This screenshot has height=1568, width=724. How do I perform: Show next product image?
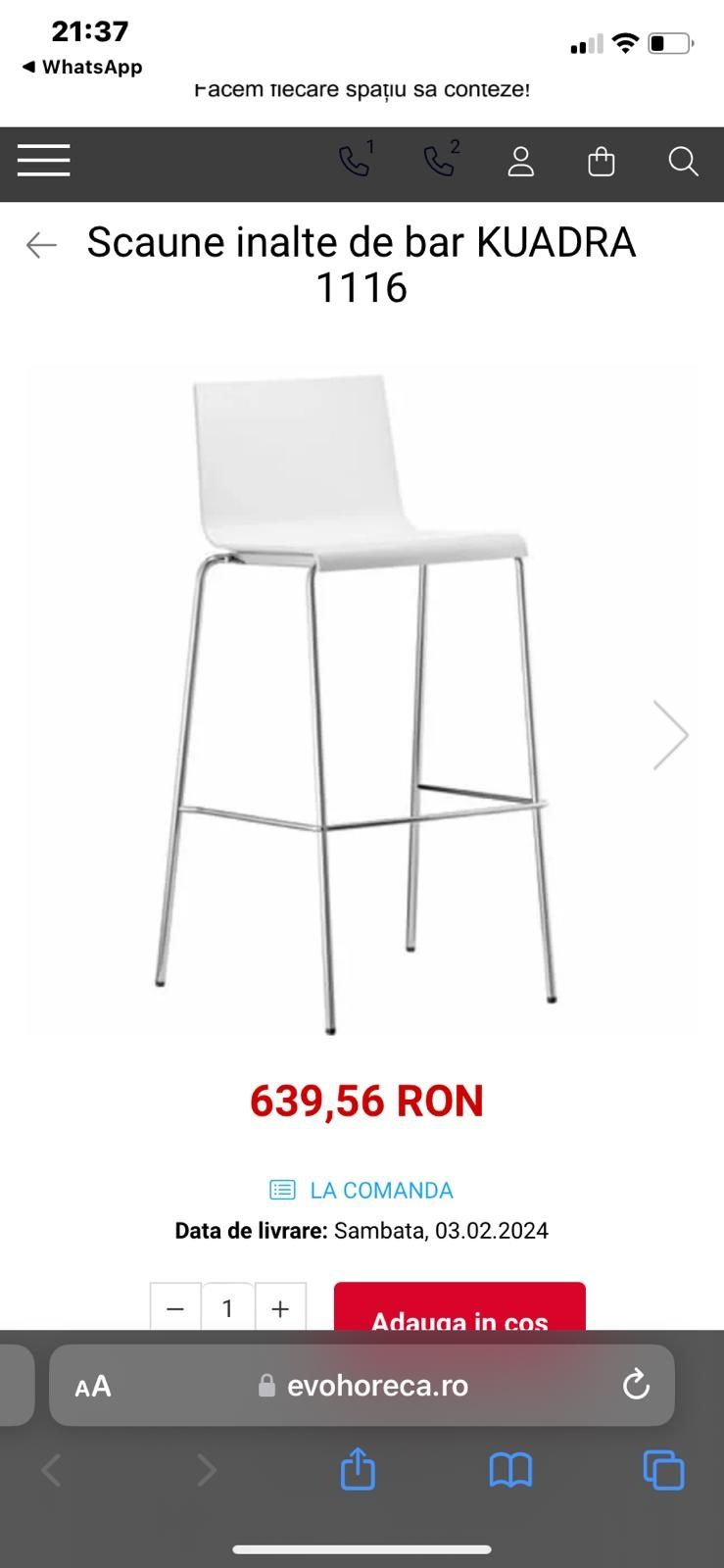(x=671, y=734)
